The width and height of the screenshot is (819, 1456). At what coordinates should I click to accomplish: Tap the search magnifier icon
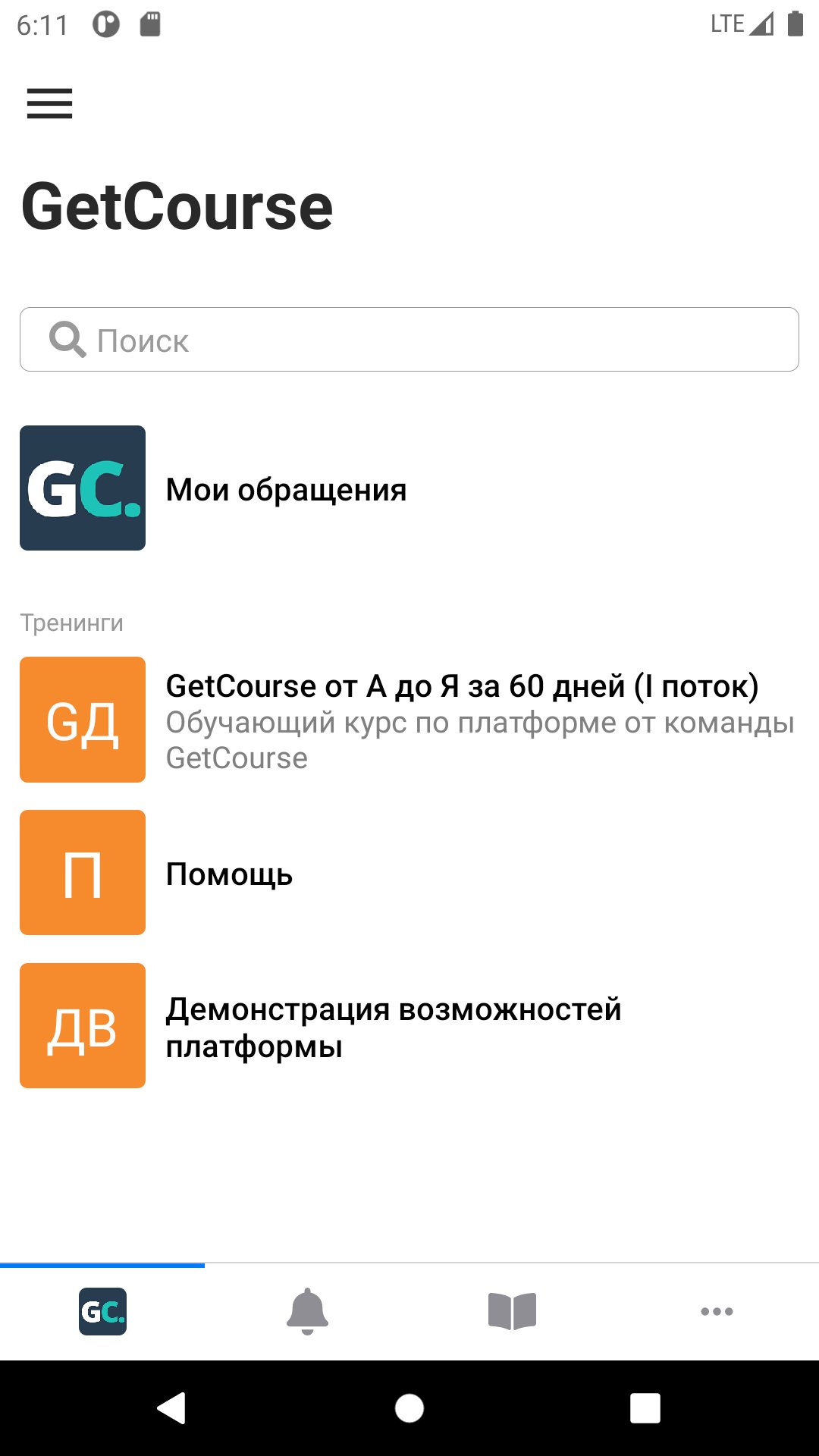70,340
